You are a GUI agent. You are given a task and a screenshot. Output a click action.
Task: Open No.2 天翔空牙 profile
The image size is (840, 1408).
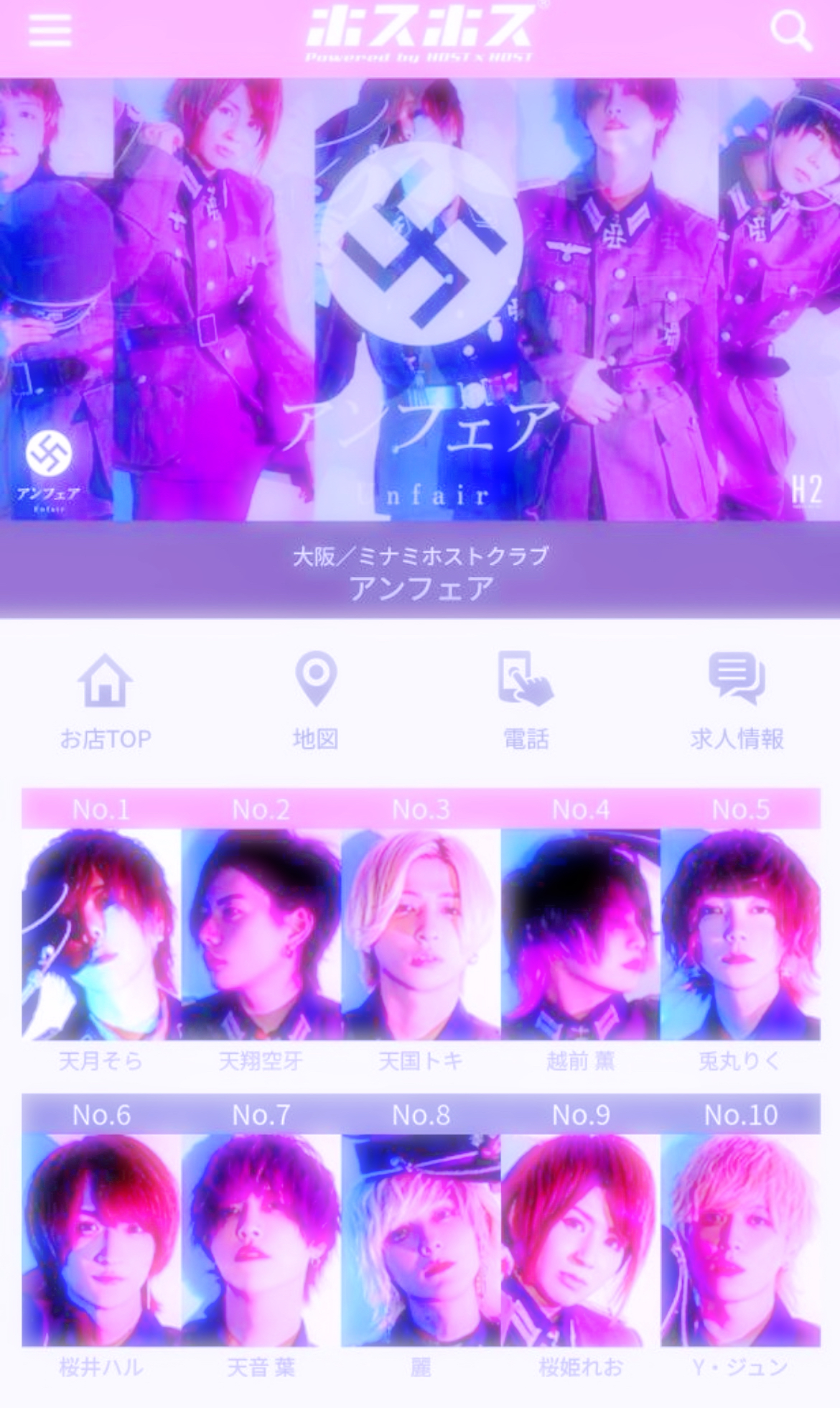pyautogui.click(x=261, y=934)
